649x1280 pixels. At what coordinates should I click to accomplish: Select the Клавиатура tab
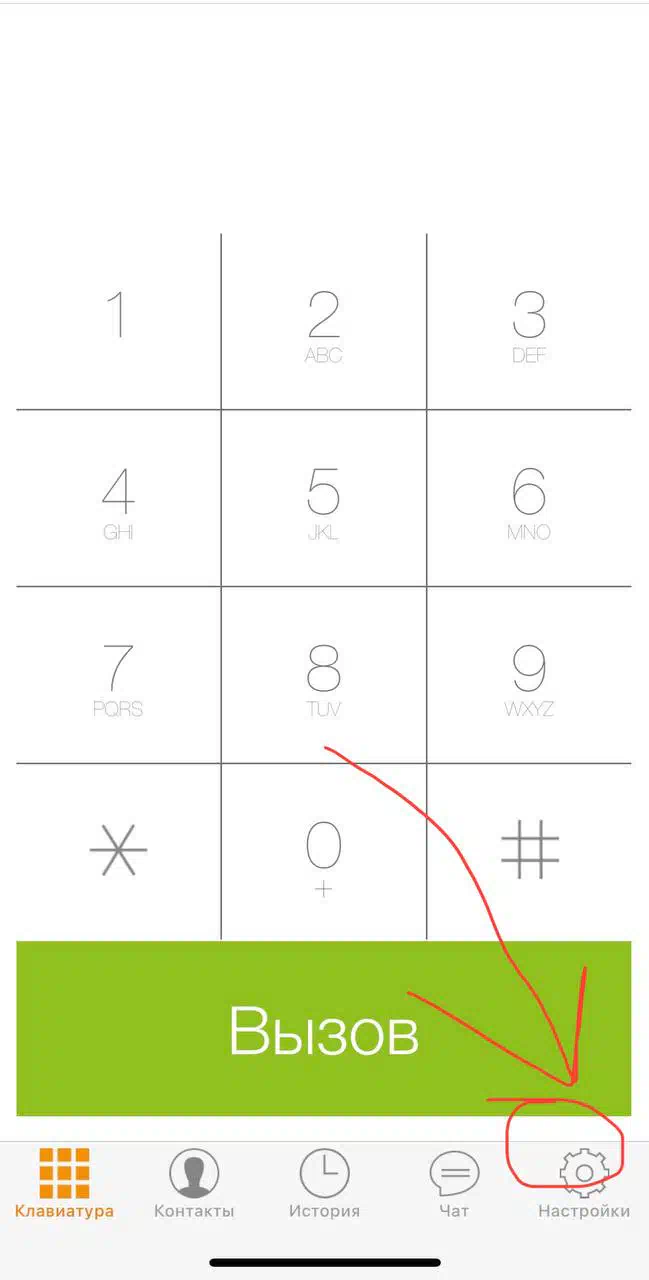[x=64, y=1184]
